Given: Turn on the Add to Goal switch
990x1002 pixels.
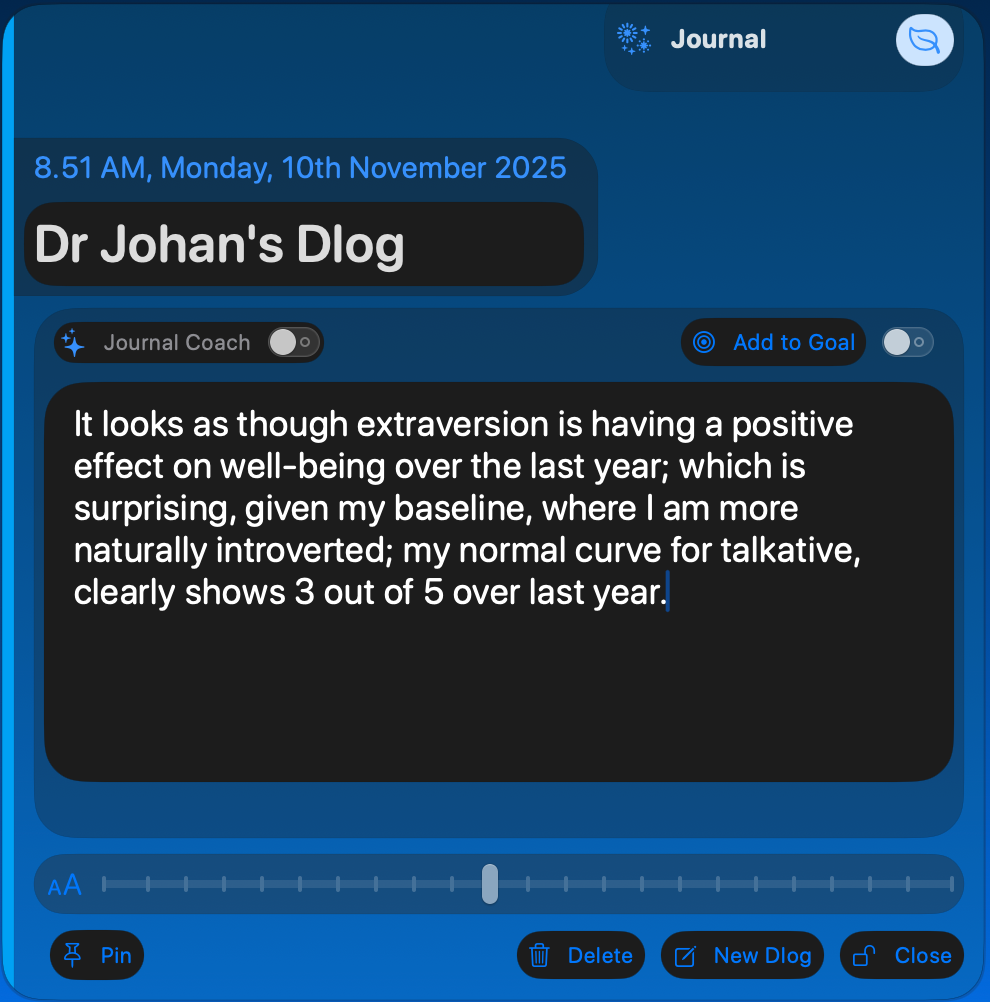Looking at the screenshot, I should (x=908, y=343).
